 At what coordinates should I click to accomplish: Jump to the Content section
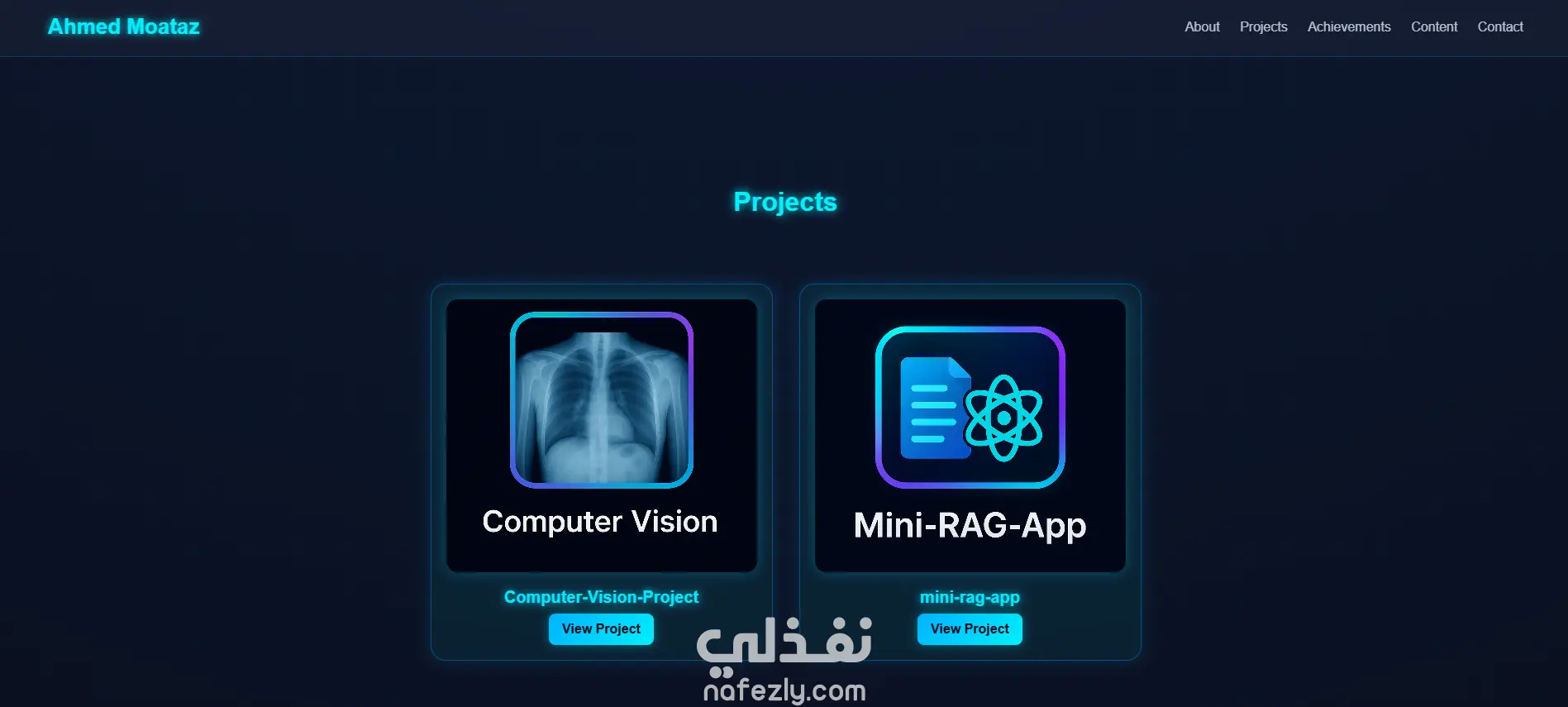(x=1433, y=26)
